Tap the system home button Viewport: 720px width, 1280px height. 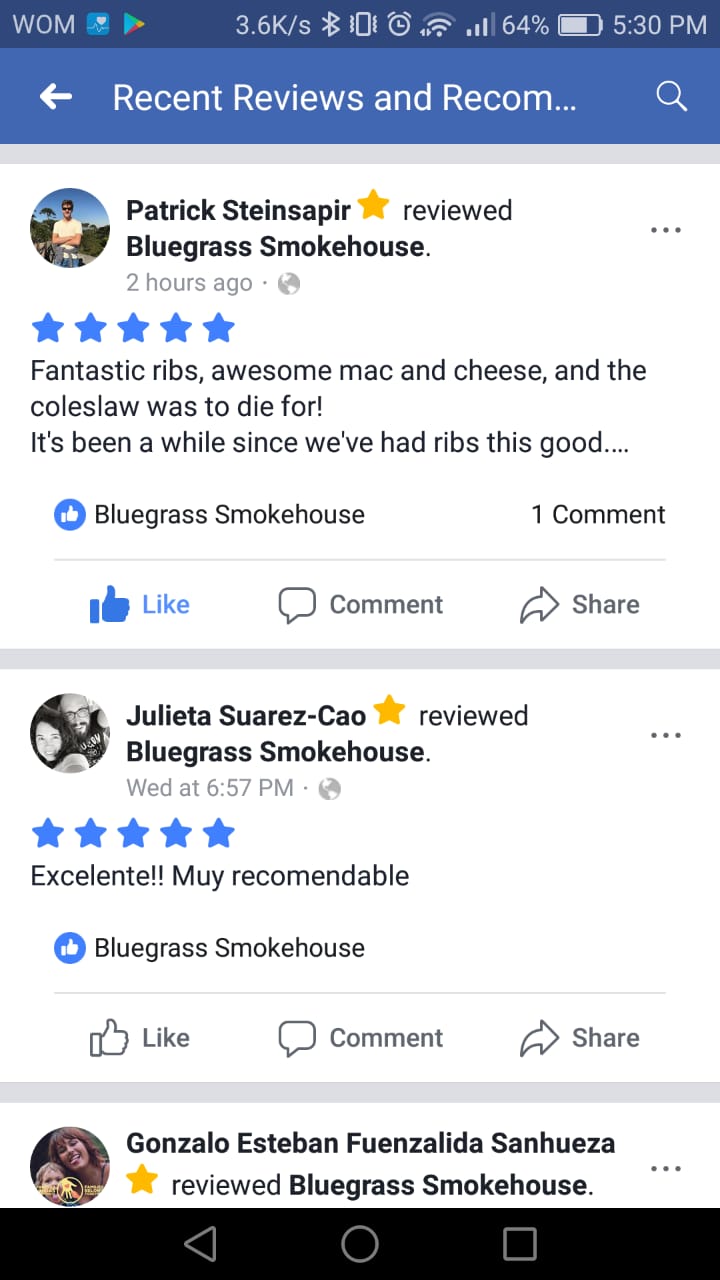click(360, 1244)
